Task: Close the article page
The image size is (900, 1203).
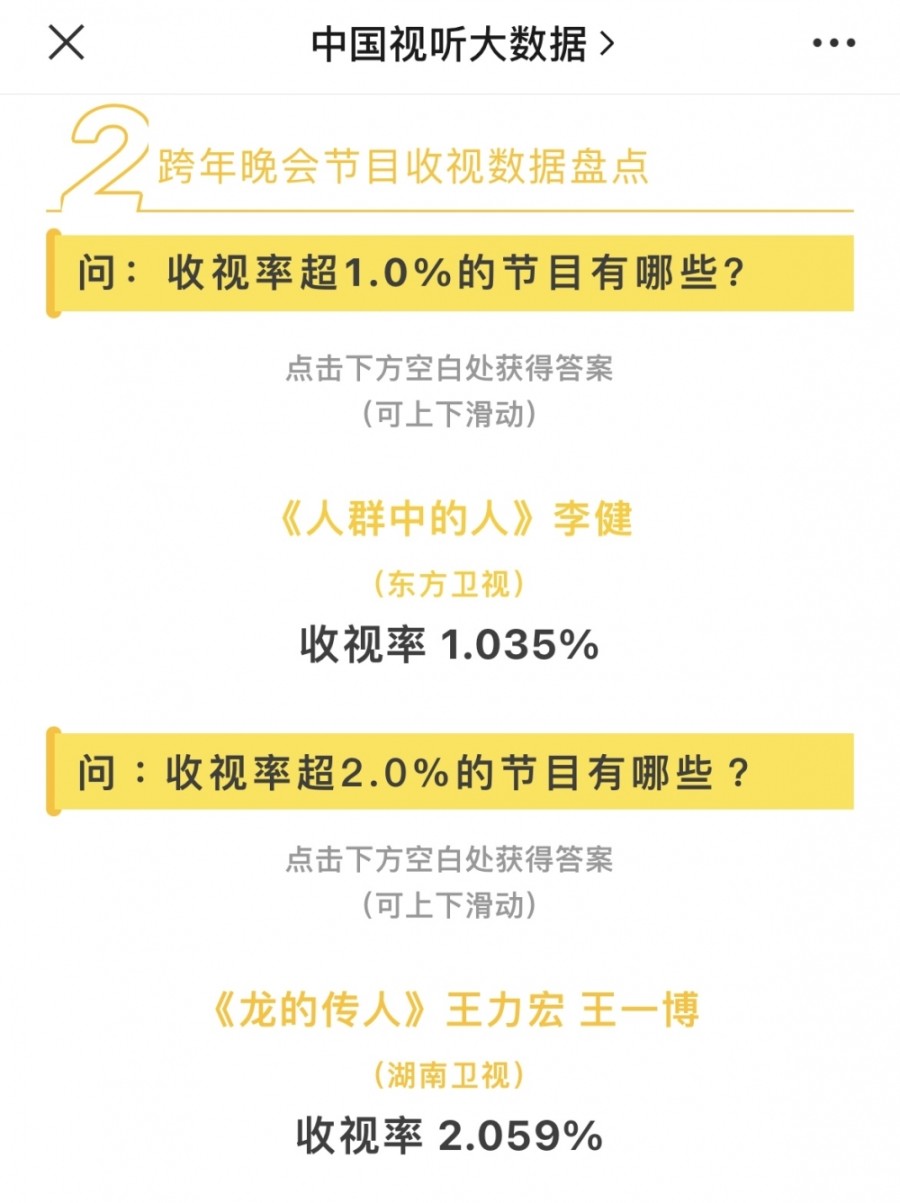Action: [x=66, y=44]
